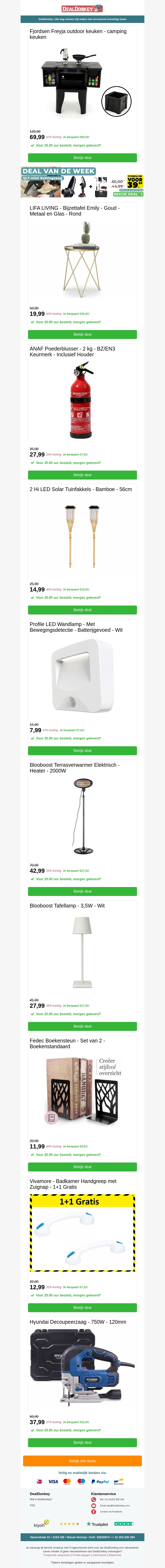The height and width of the screenshot is (1568, 165).
Task: Email info@DealDonkey.com
Action: 115,1505
